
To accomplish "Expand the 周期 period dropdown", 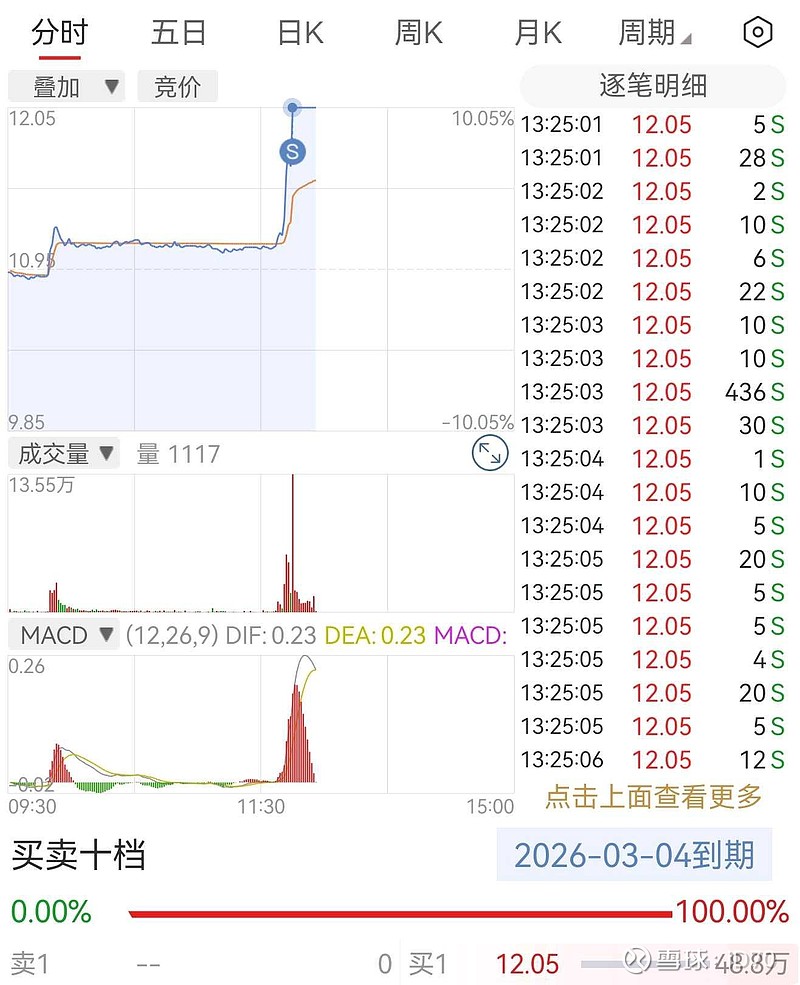I will 655,33.
